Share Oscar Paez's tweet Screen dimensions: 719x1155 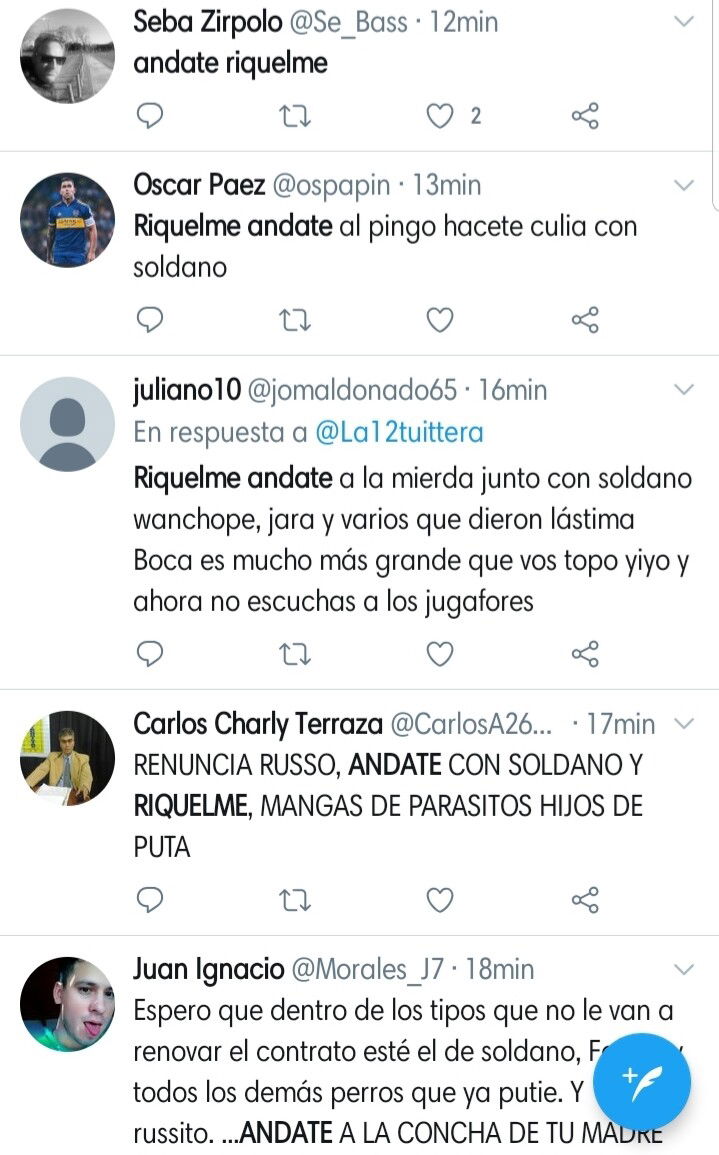point(586,320)
